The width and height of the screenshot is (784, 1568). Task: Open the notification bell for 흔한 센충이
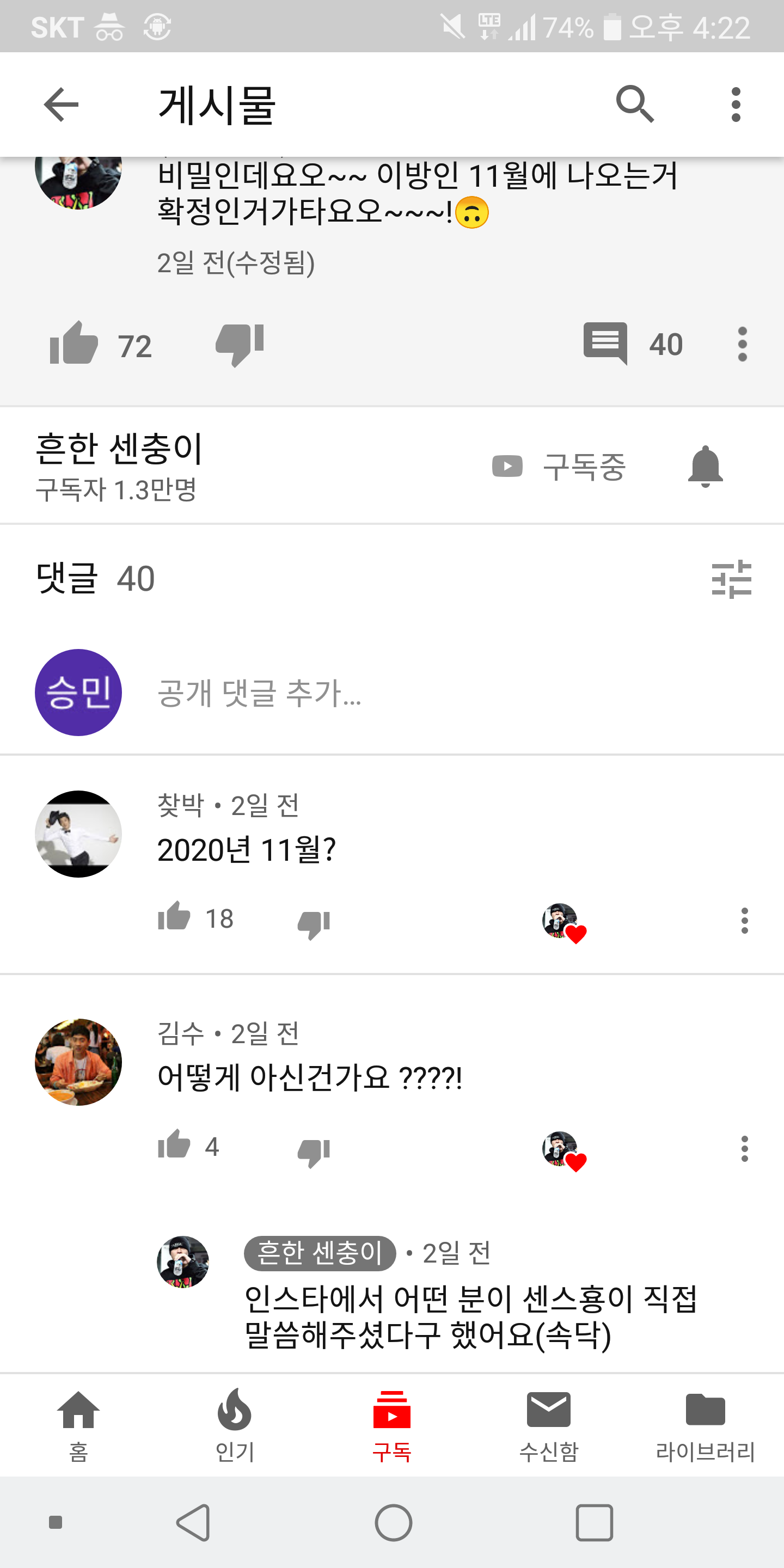click(x=705, y=467)
